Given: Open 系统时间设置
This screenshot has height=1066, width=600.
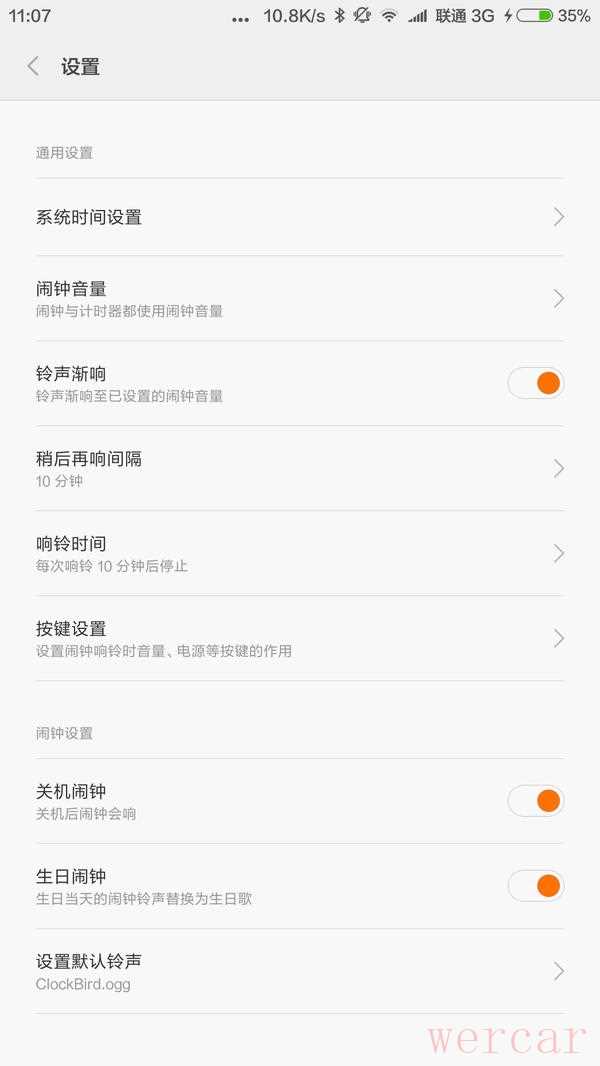Looking at the screenshot, I should pyautogui.click(x=300, y=217).
